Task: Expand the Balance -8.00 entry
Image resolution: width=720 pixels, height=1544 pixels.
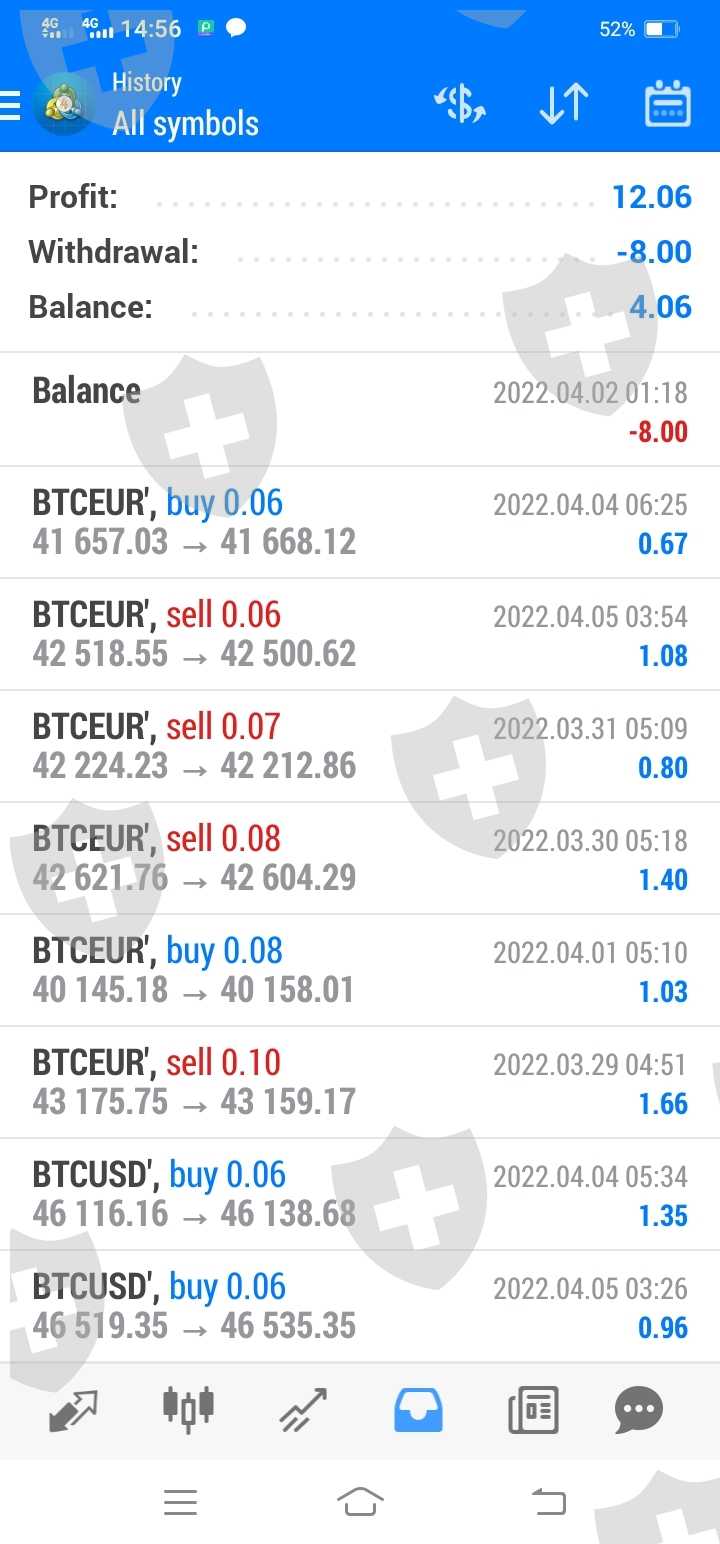Action: pos(360,410)
